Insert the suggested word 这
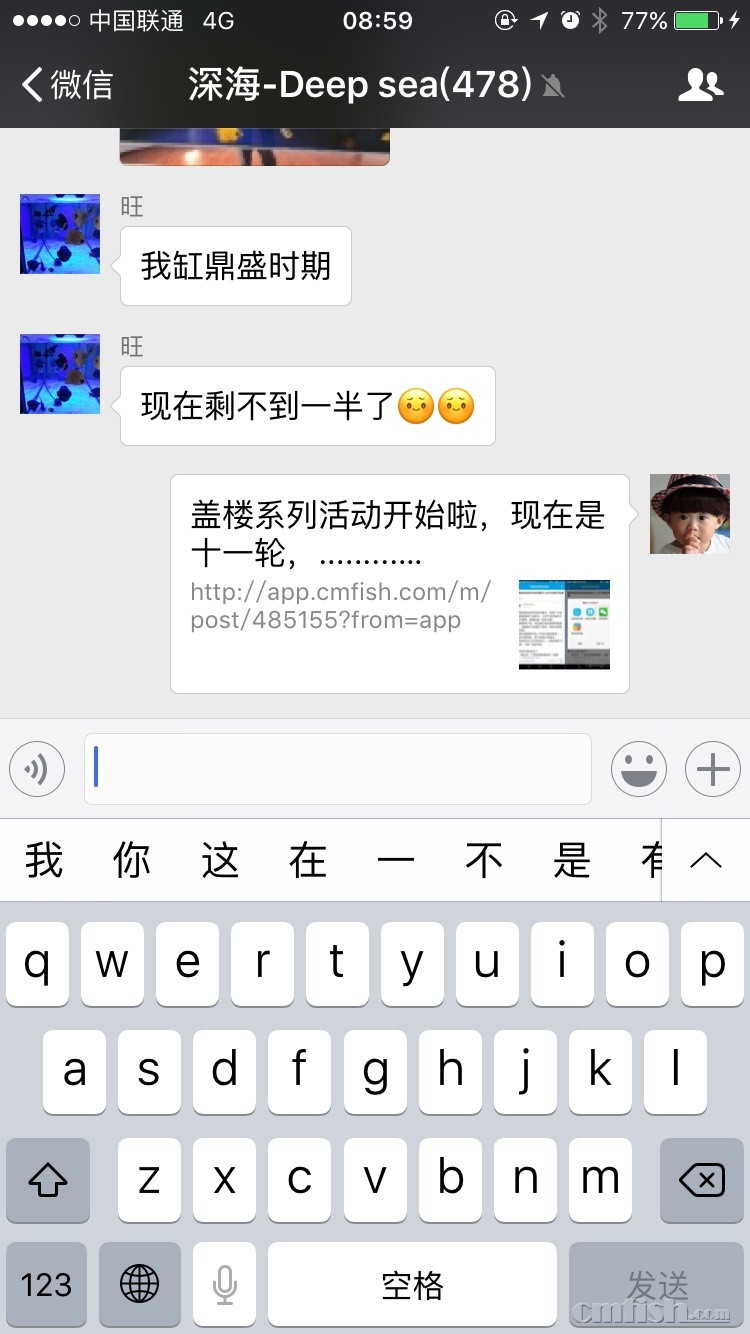The image size is (750, 1334). click(x=220, y=860)
